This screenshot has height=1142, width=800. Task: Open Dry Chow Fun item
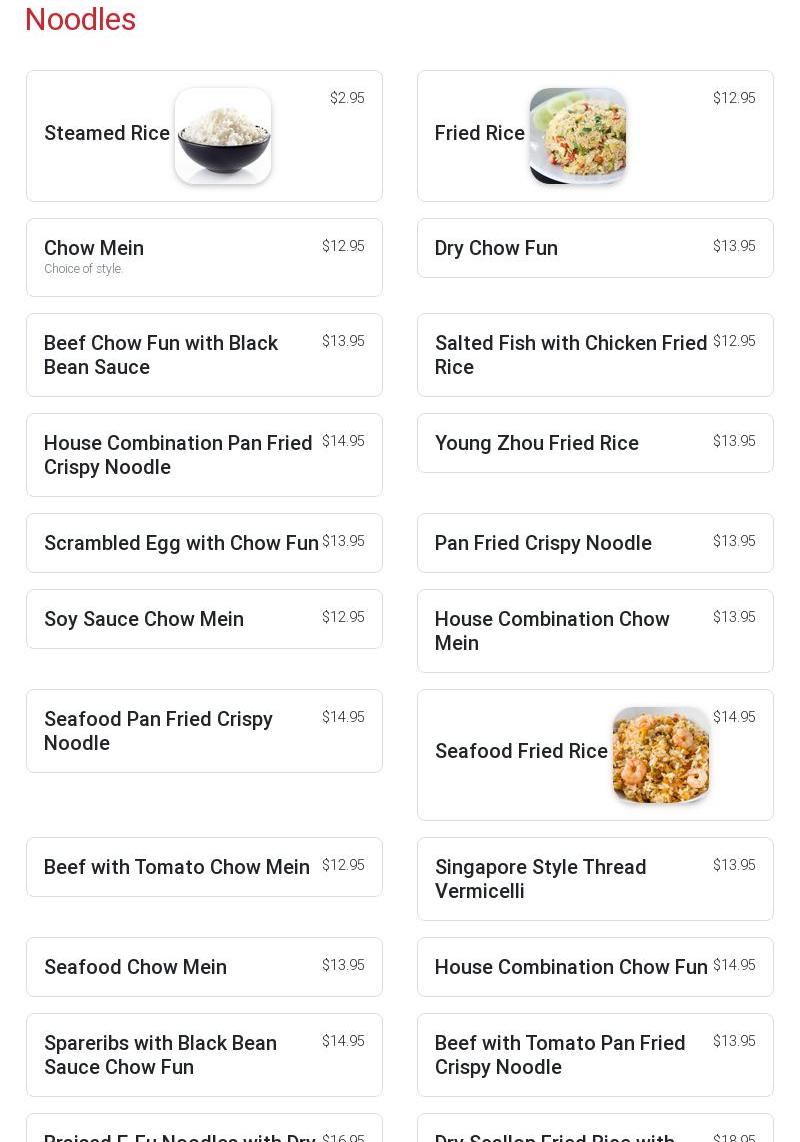pos(595,248)
